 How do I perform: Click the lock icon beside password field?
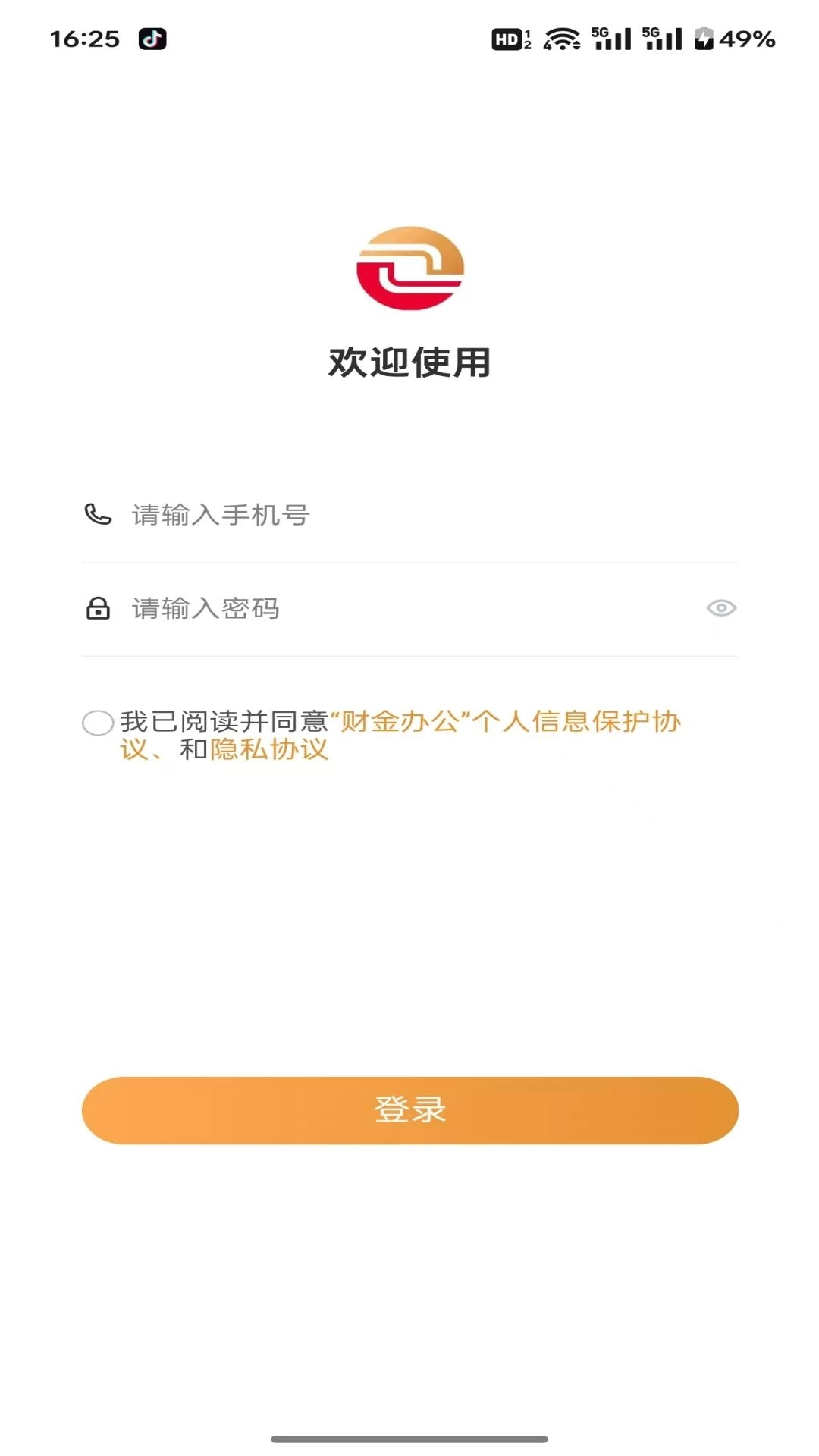coord(96,607)
